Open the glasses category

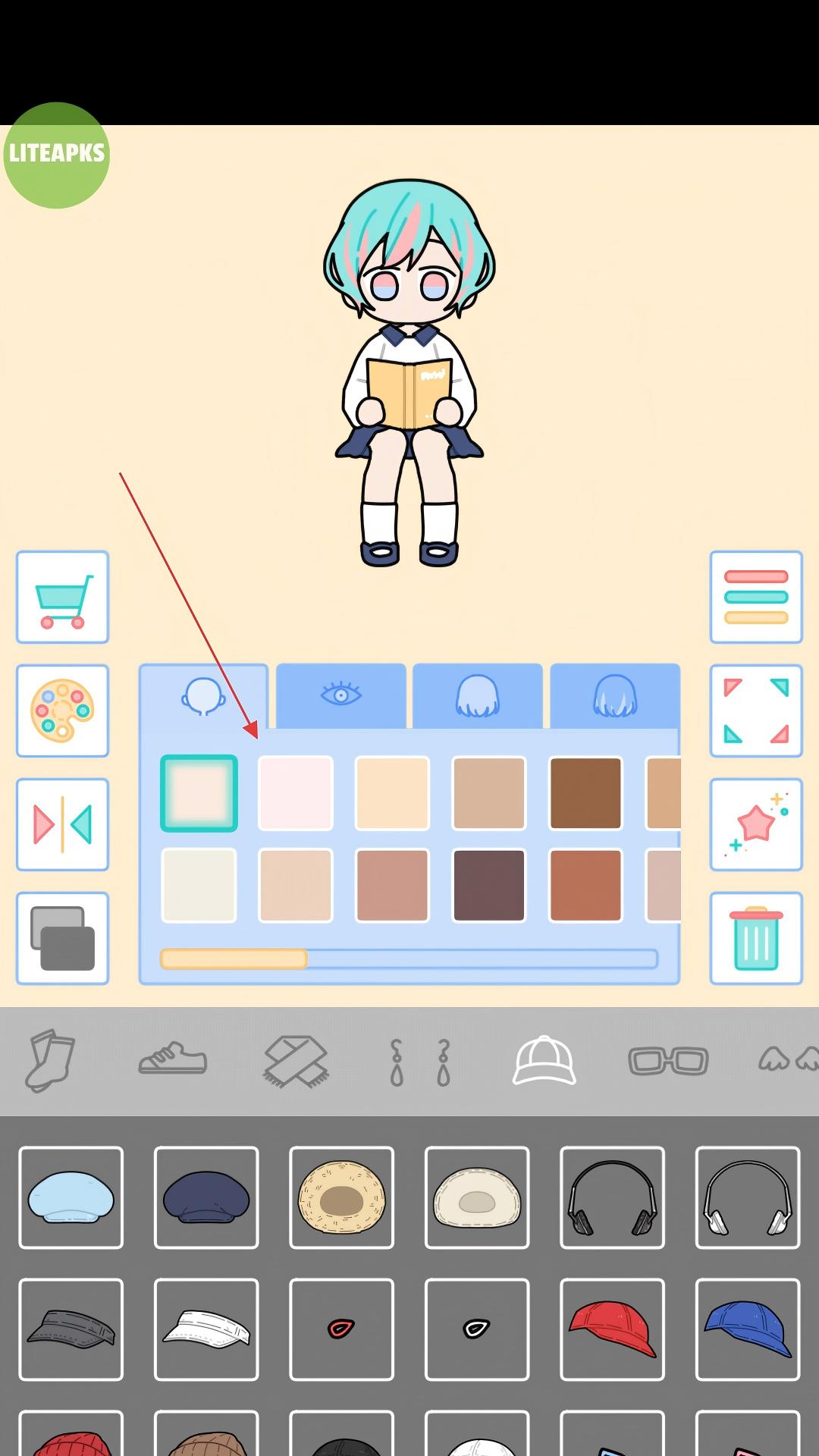pos(668,1060)
